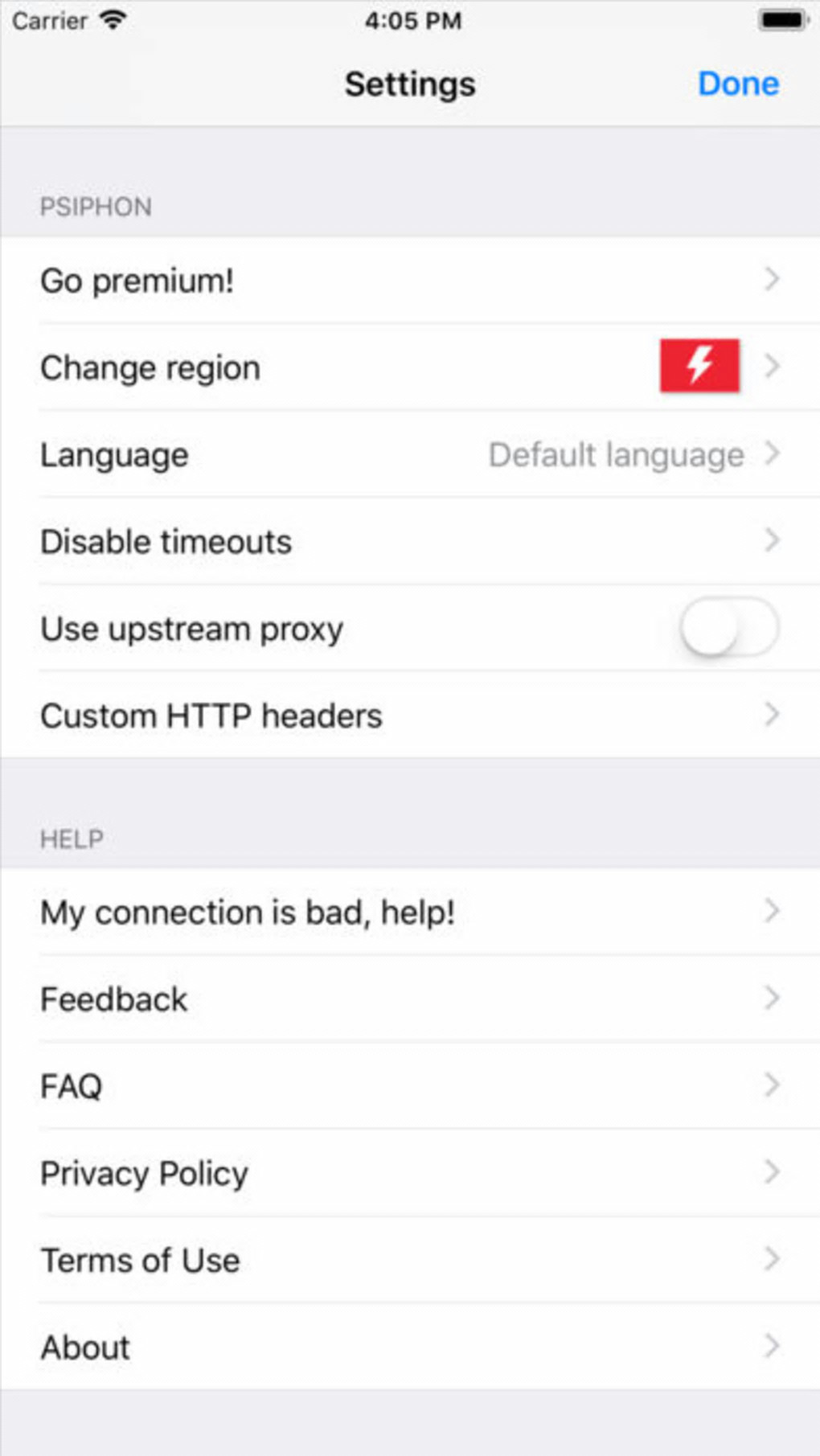
Task: Open Custom HTTP headers
Action: point(410,715)
